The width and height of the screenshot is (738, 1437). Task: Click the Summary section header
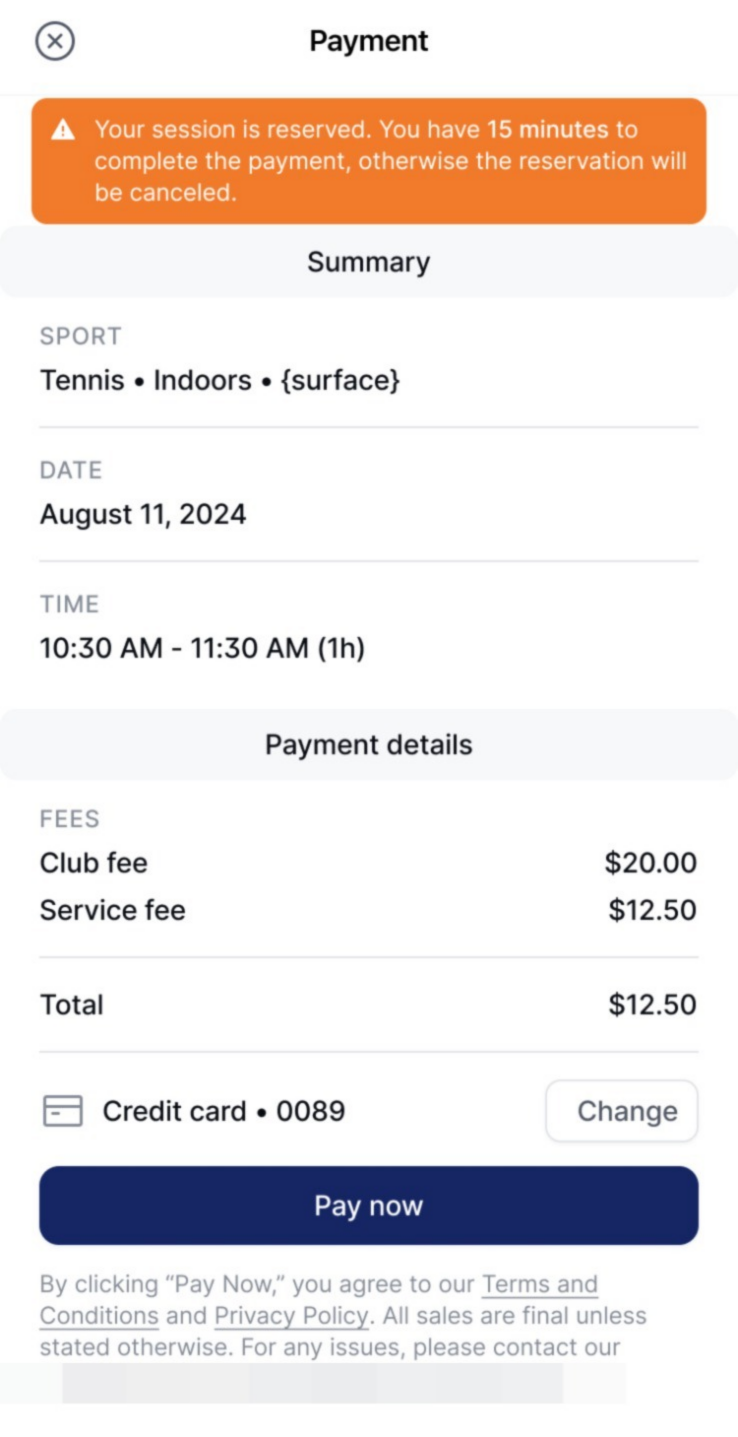368,262
